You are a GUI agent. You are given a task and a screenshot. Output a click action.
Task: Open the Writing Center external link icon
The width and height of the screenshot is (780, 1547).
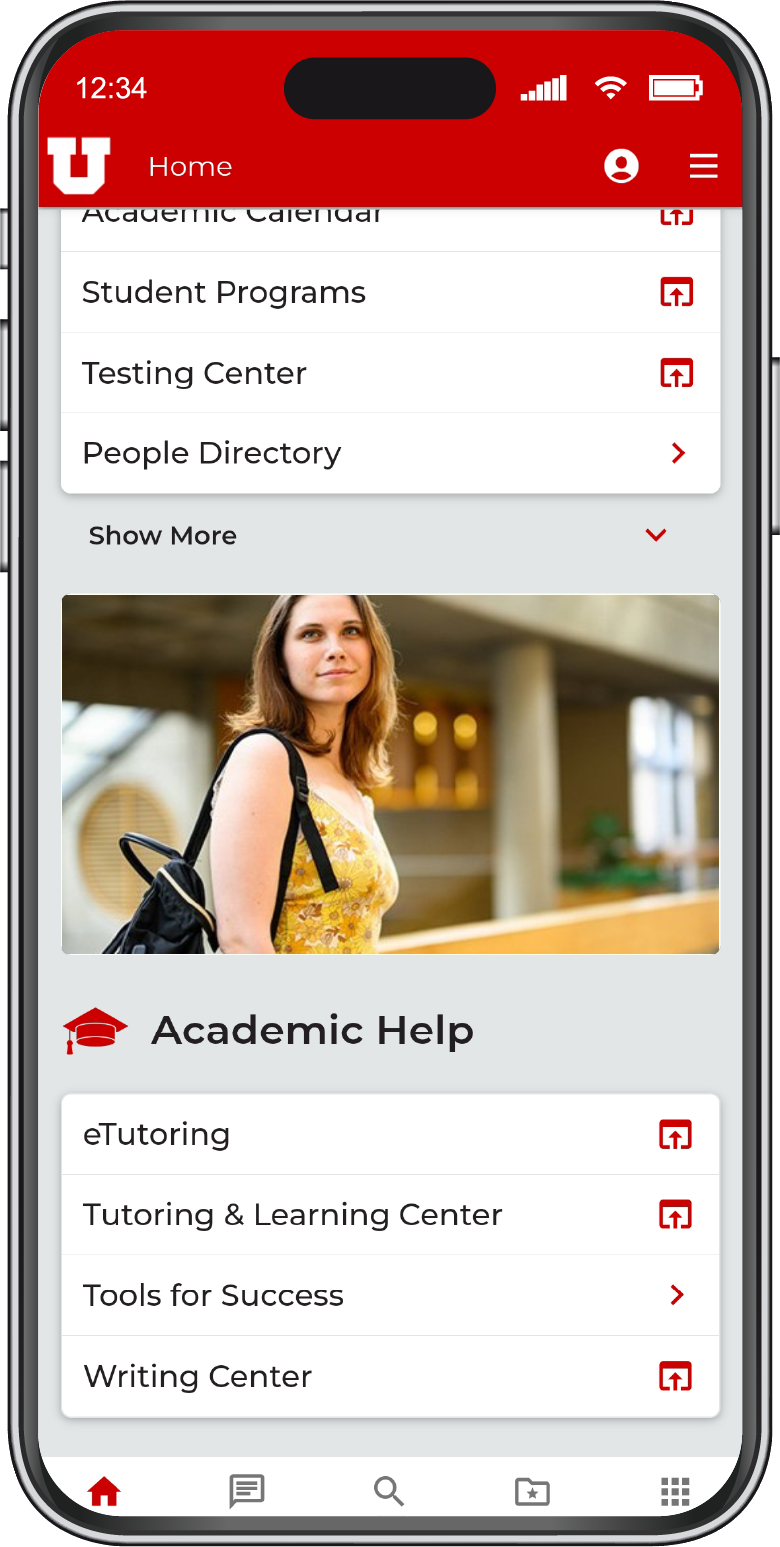coord(676,1376)
